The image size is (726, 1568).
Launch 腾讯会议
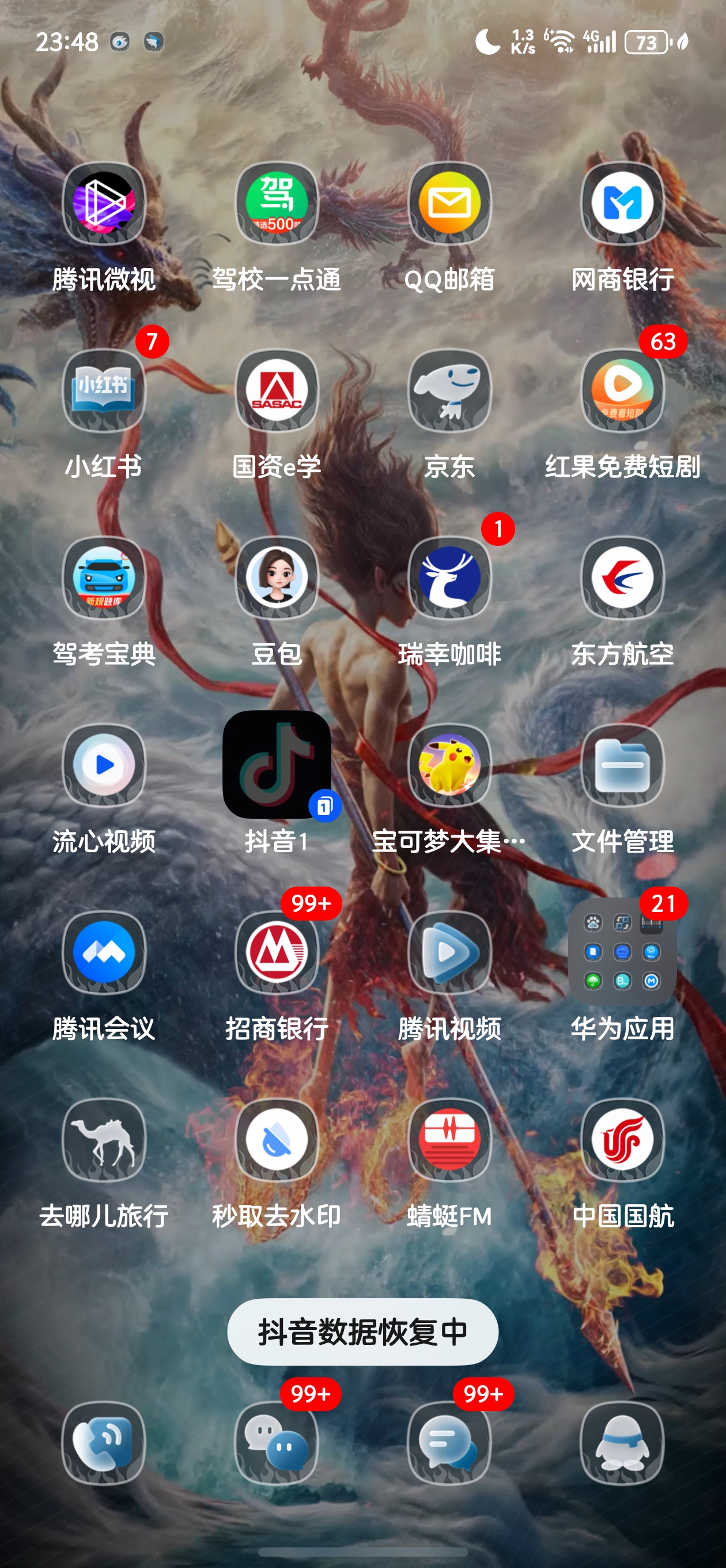(x=104, y=952)
